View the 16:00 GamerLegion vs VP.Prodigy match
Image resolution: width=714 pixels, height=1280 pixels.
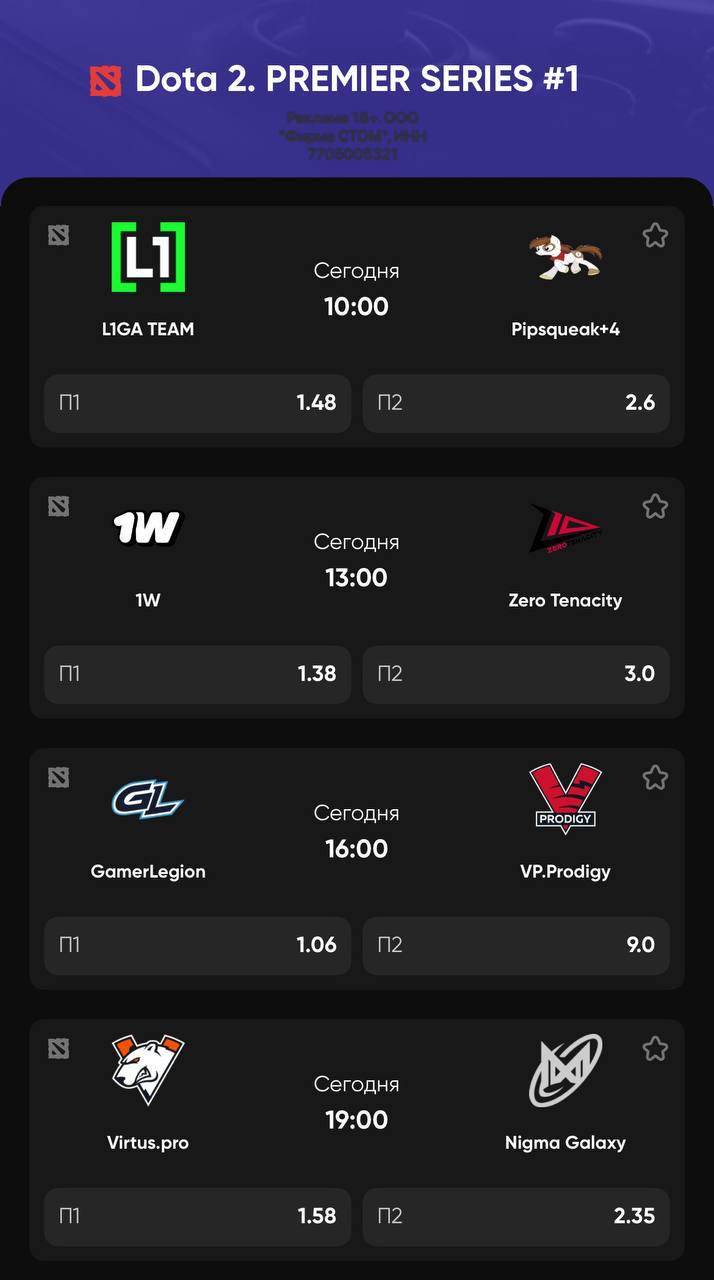[x=356, y=832]
